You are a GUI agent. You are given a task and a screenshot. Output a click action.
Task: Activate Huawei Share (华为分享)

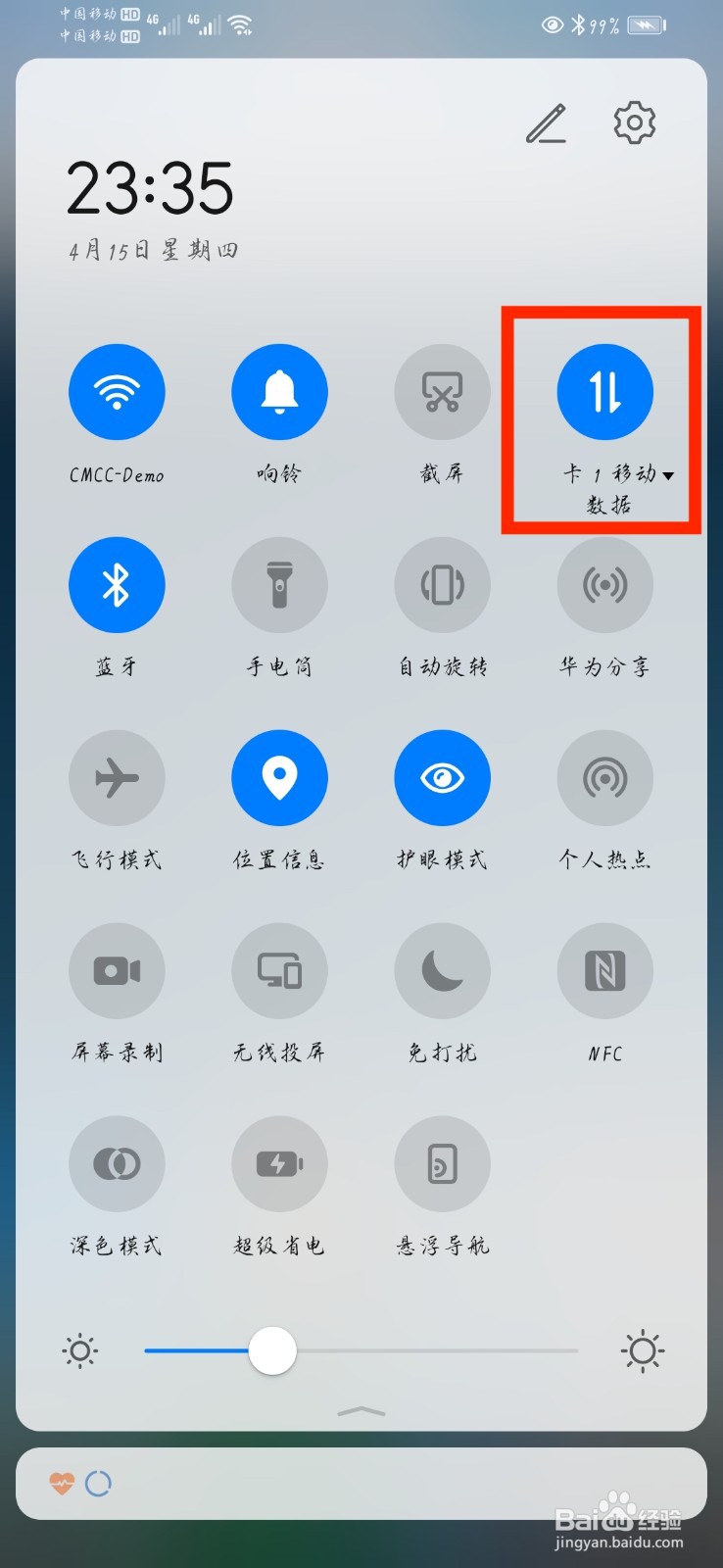(604, 584)
